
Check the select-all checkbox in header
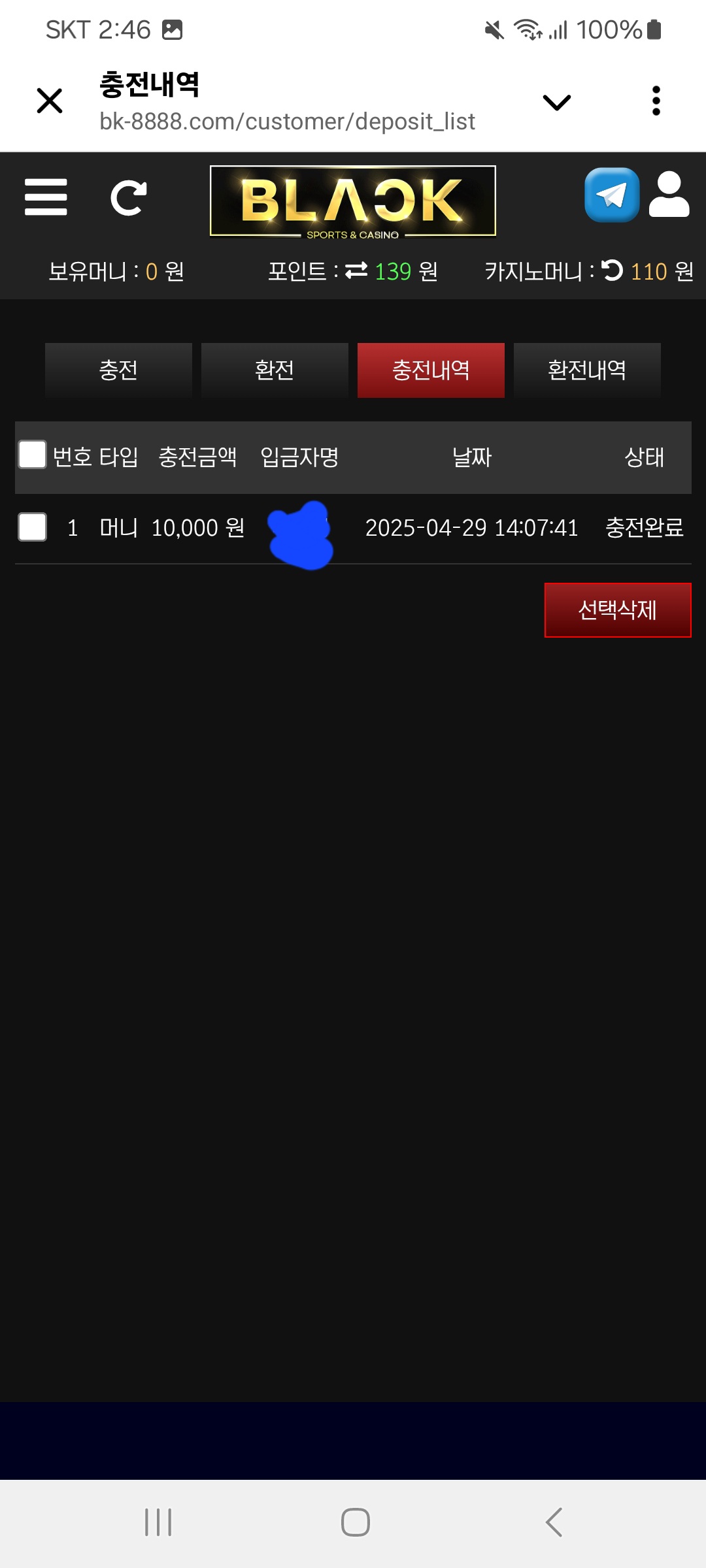(32, 455)
